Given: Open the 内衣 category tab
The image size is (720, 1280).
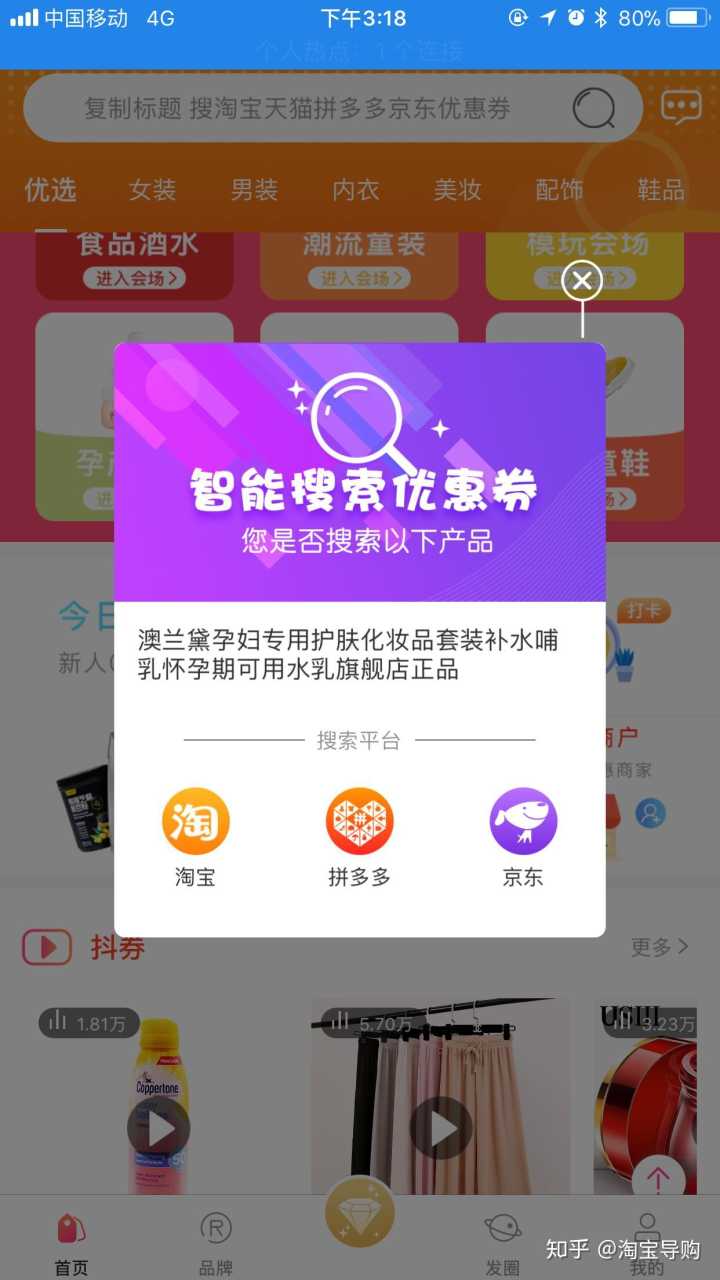Looking at the screenshot, I should point(356,189).
